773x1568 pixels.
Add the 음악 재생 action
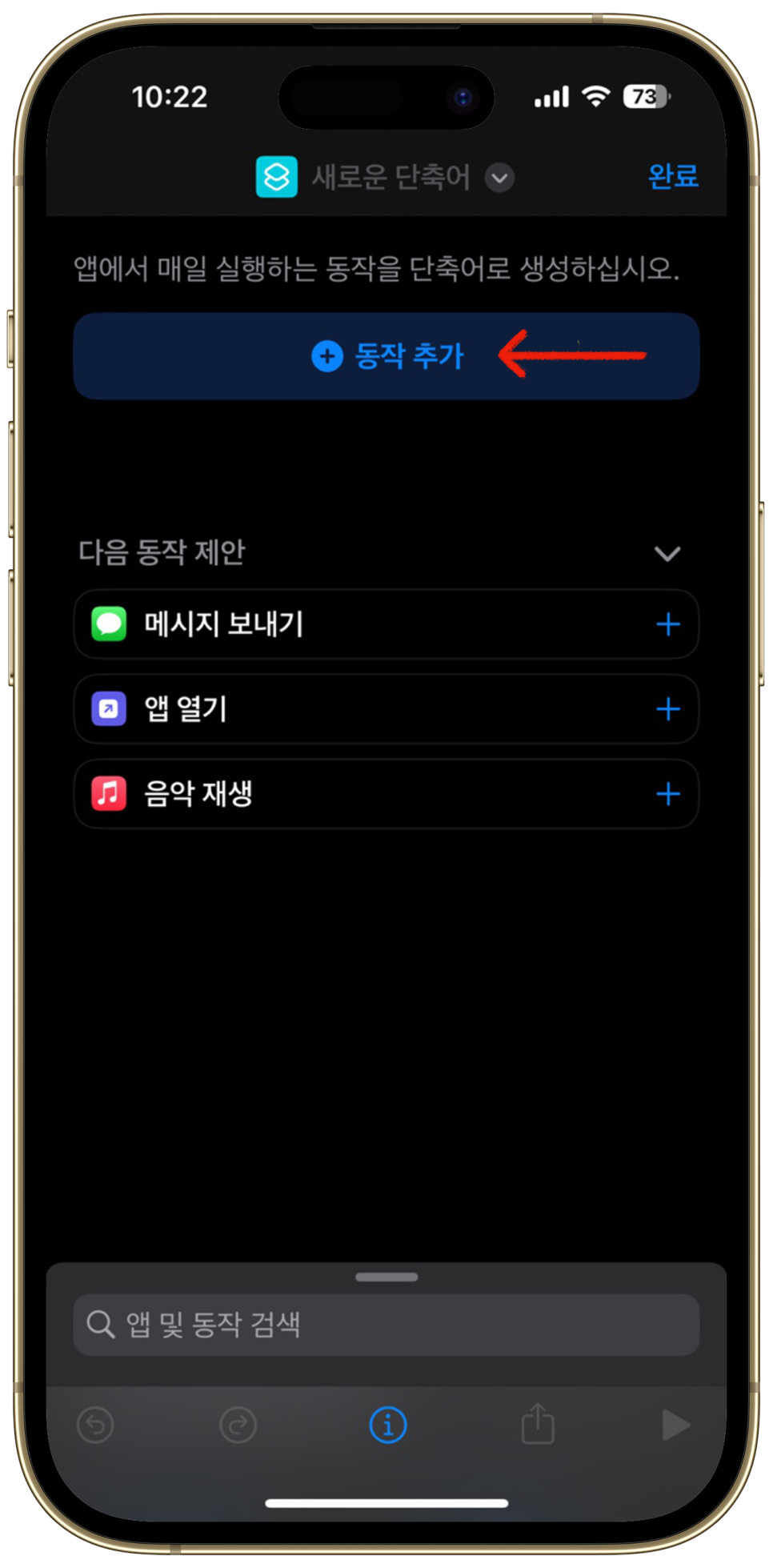668,794
